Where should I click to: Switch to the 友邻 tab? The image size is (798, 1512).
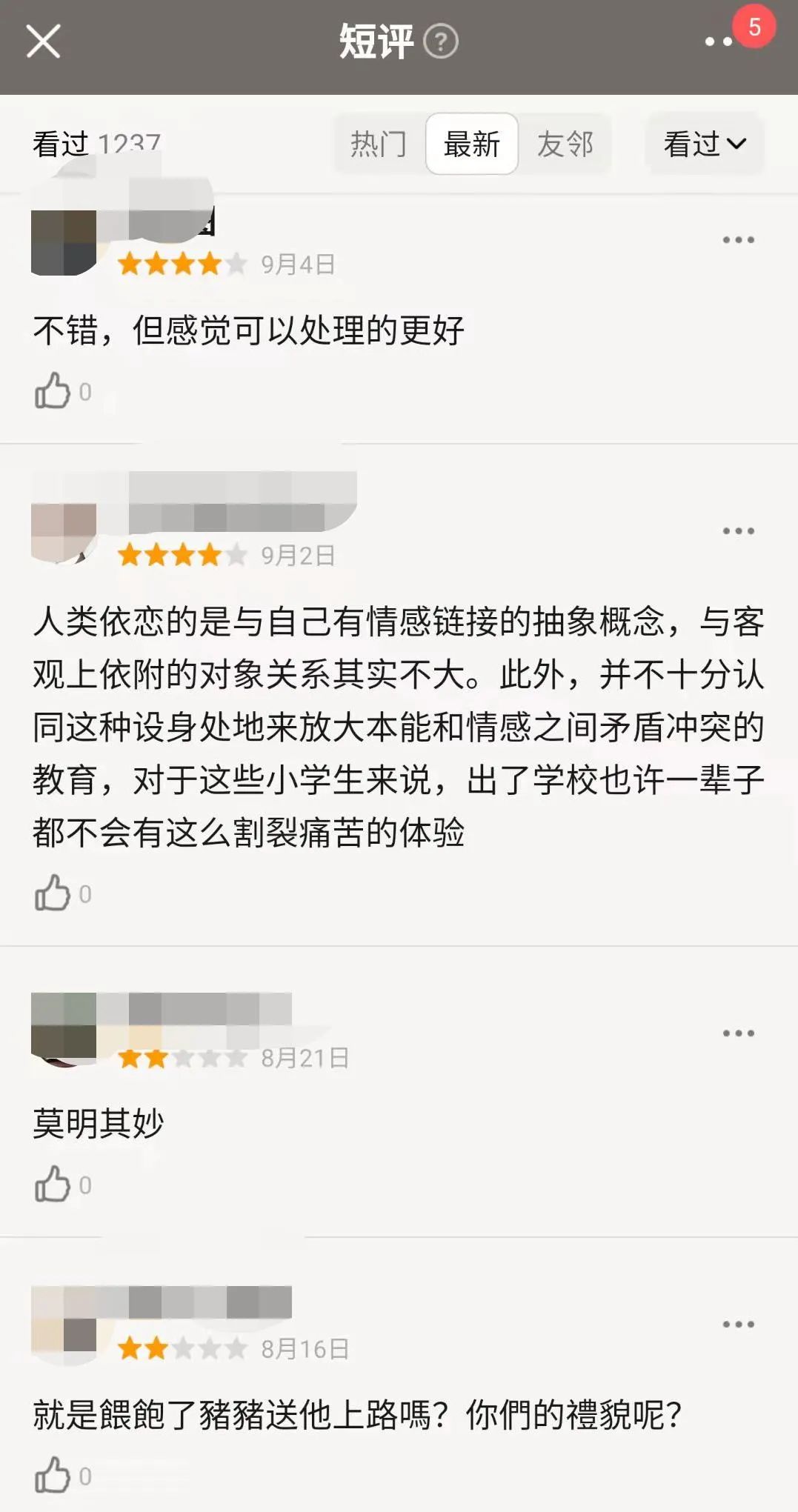point(565,144)
